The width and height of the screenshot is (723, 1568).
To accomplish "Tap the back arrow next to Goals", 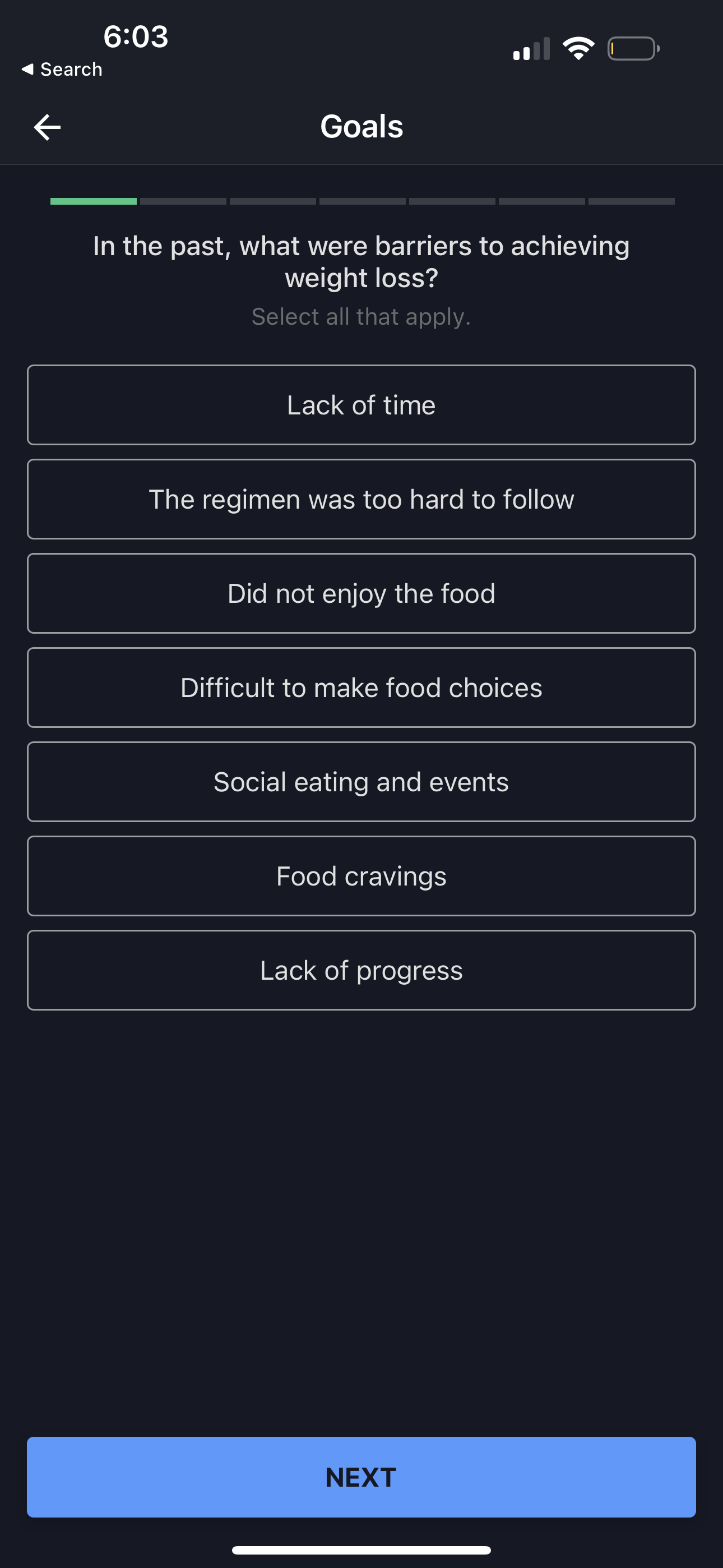I will 47,127.
